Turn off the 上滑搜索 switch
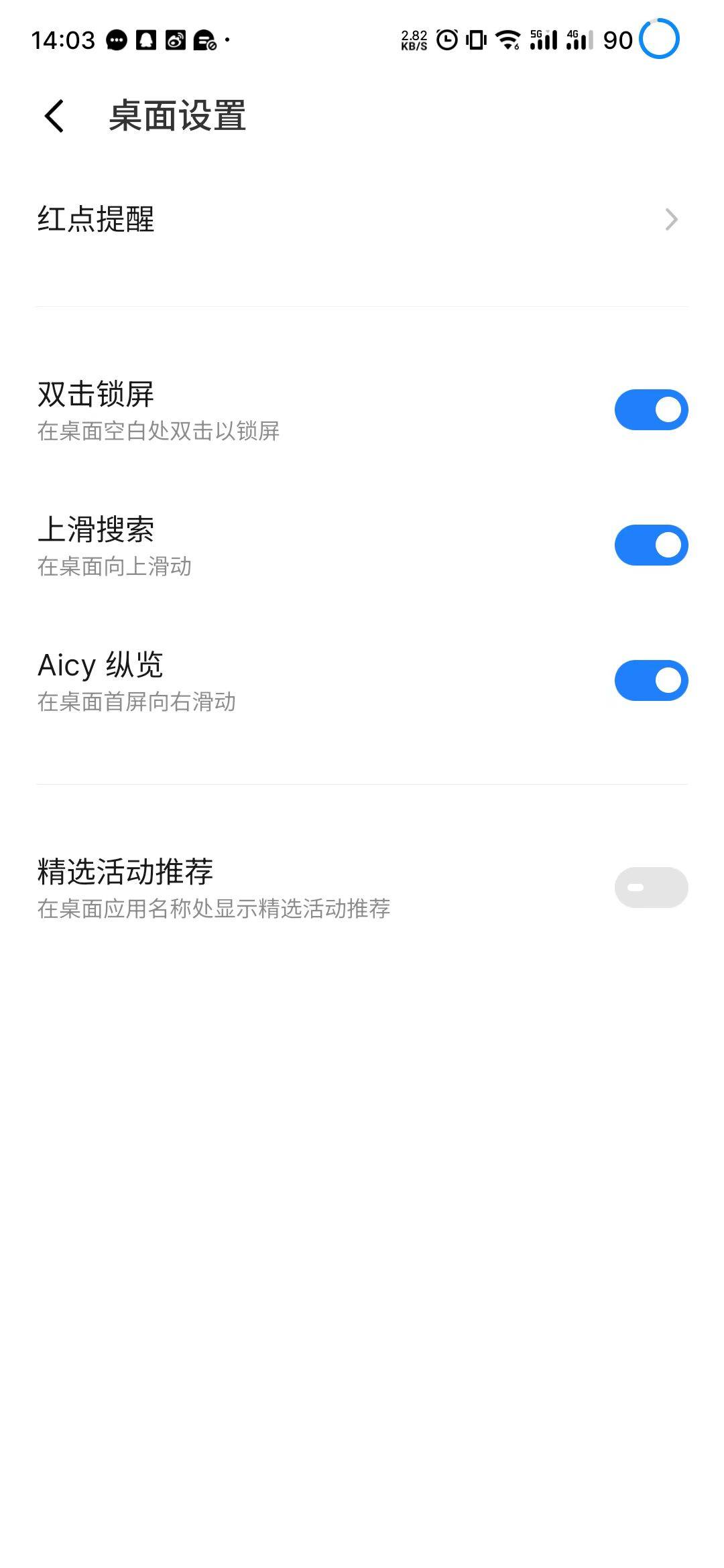Viewport: 724px width, 1568px height. 650,545
